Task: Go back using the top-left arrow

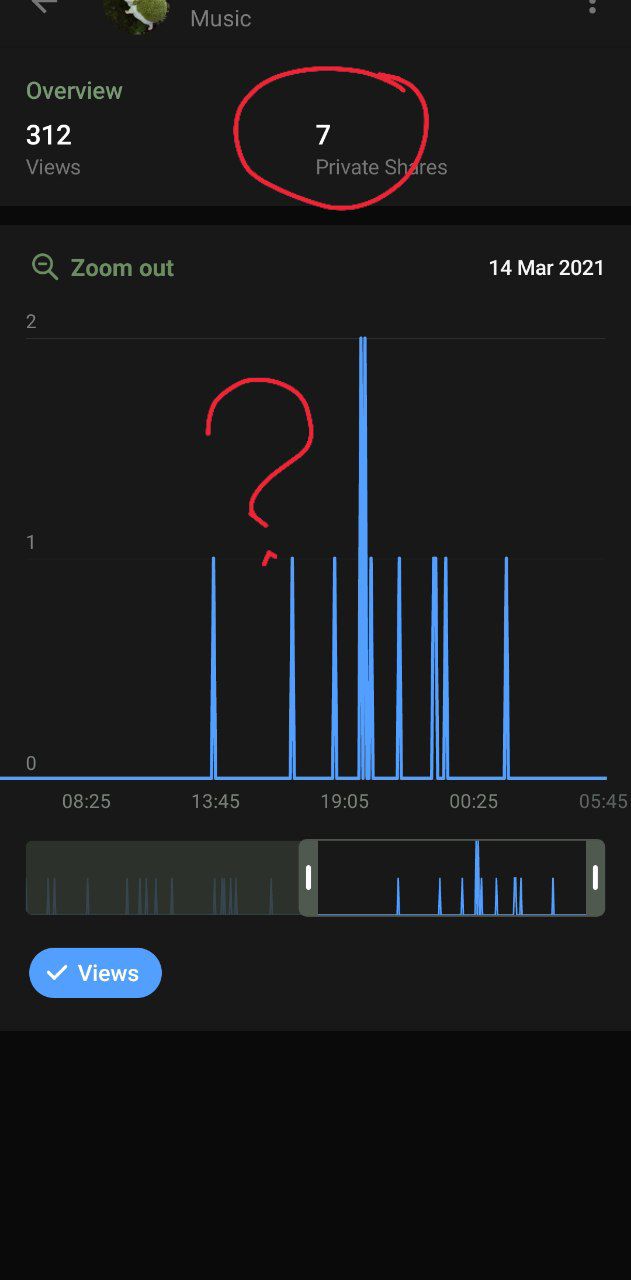Action: 42,5
